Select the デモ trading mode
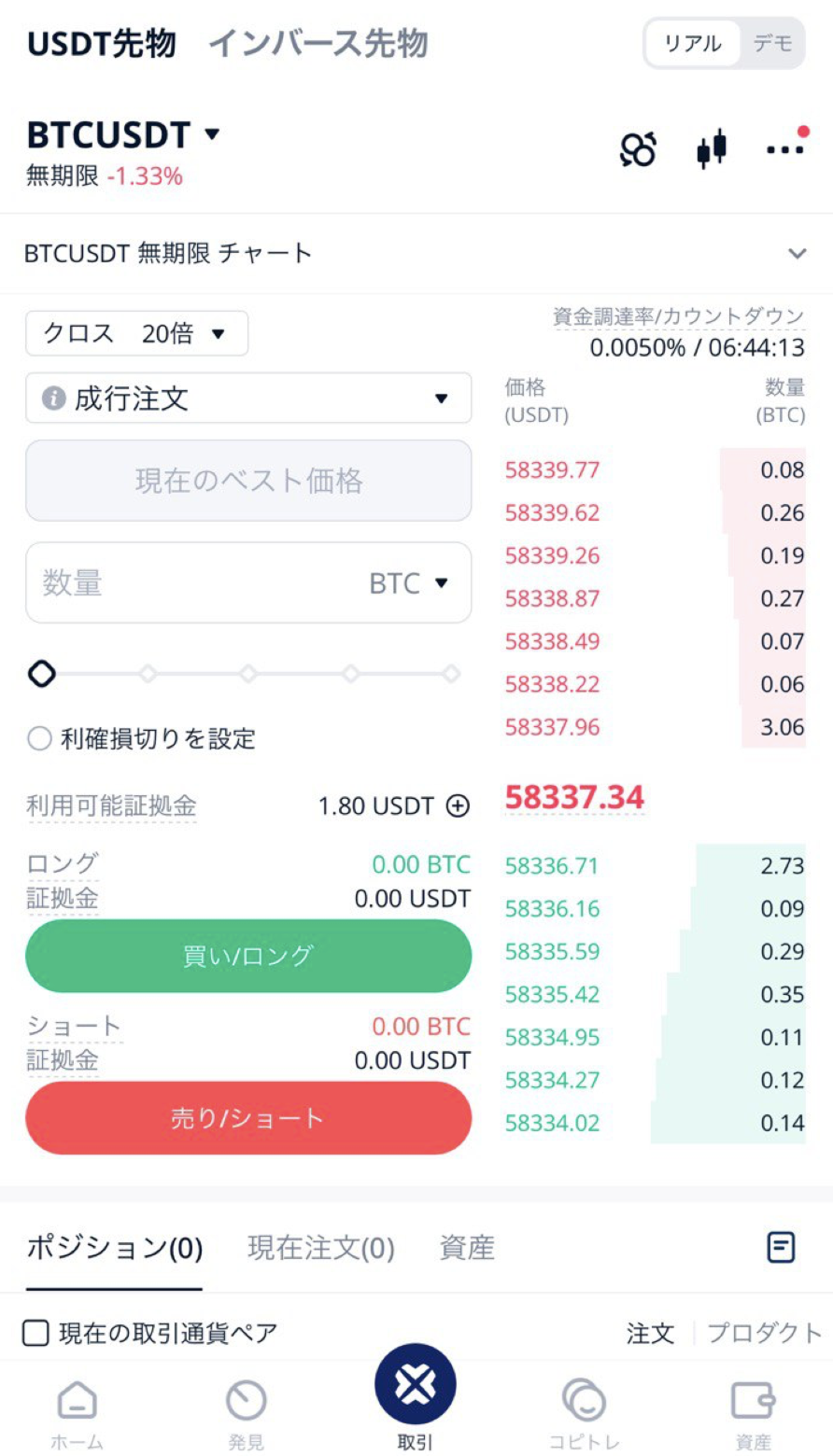The width and height of the screenshot is (833, 1456). click(772, 44)
